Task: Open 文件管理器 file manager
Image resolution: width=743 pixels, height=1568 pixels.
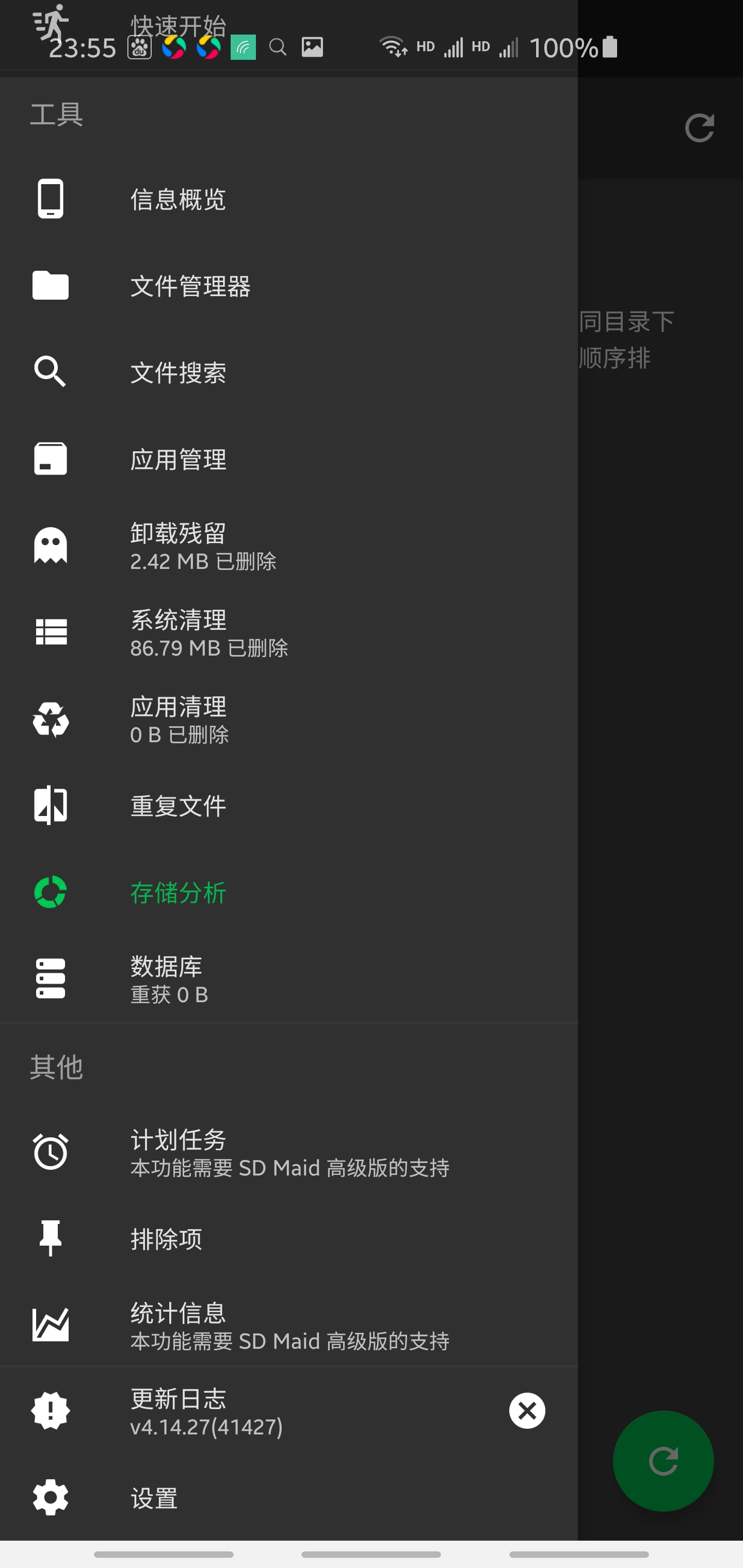Action: (190, 286)
